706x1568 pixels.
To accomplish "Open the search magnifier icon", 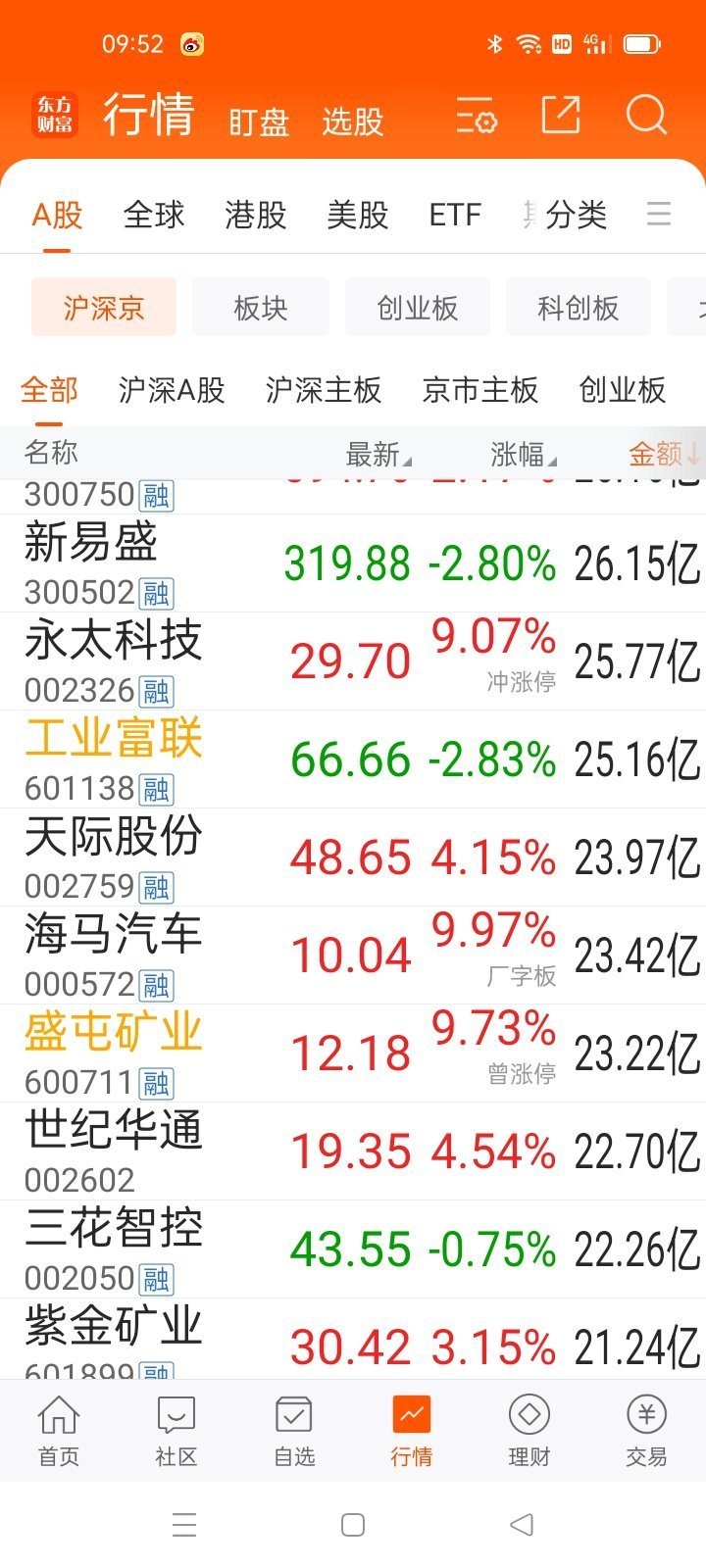I will [646, 116].
